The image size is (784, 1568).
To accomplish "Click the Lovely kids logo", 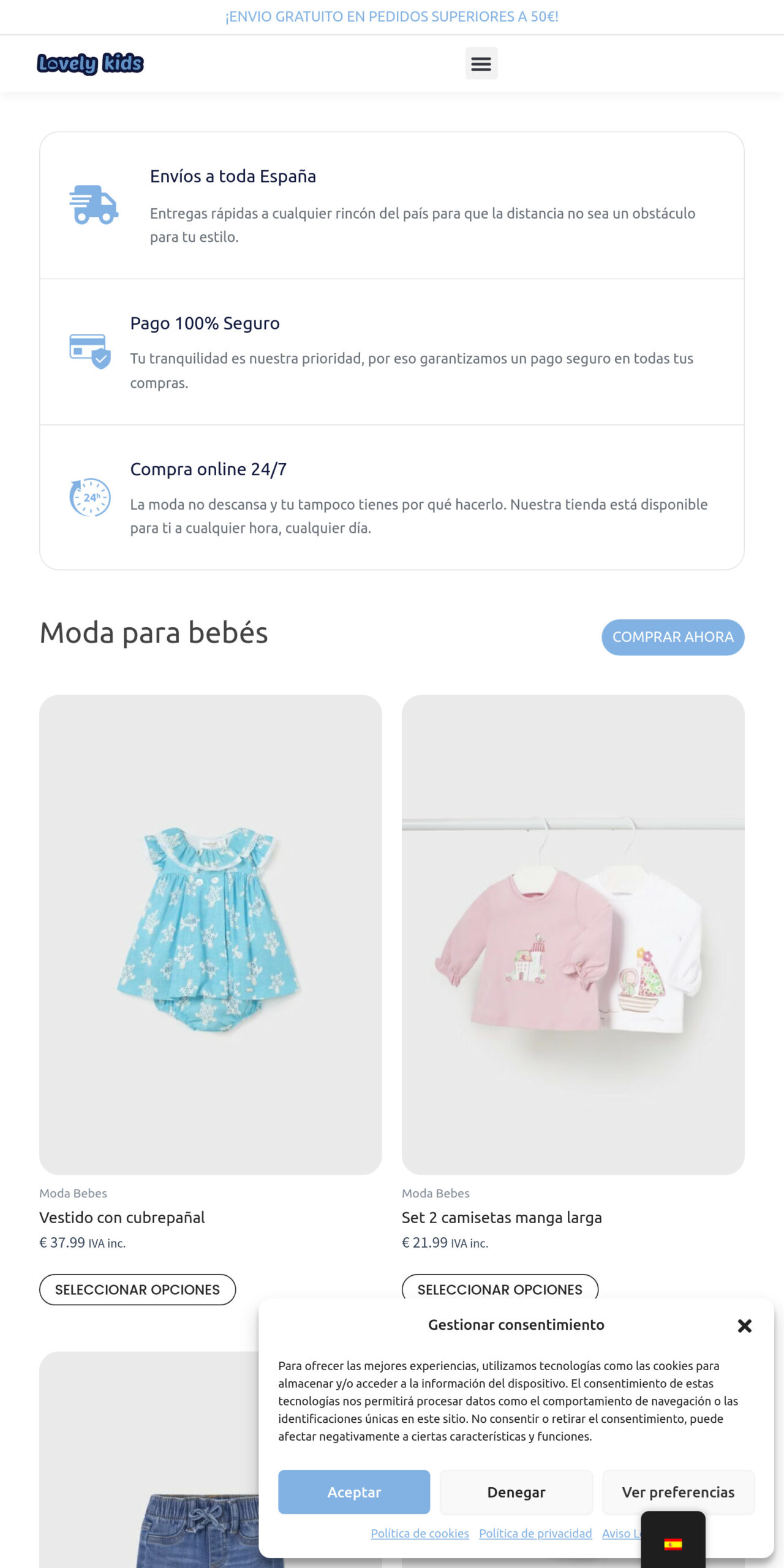I will coord(91,63).
